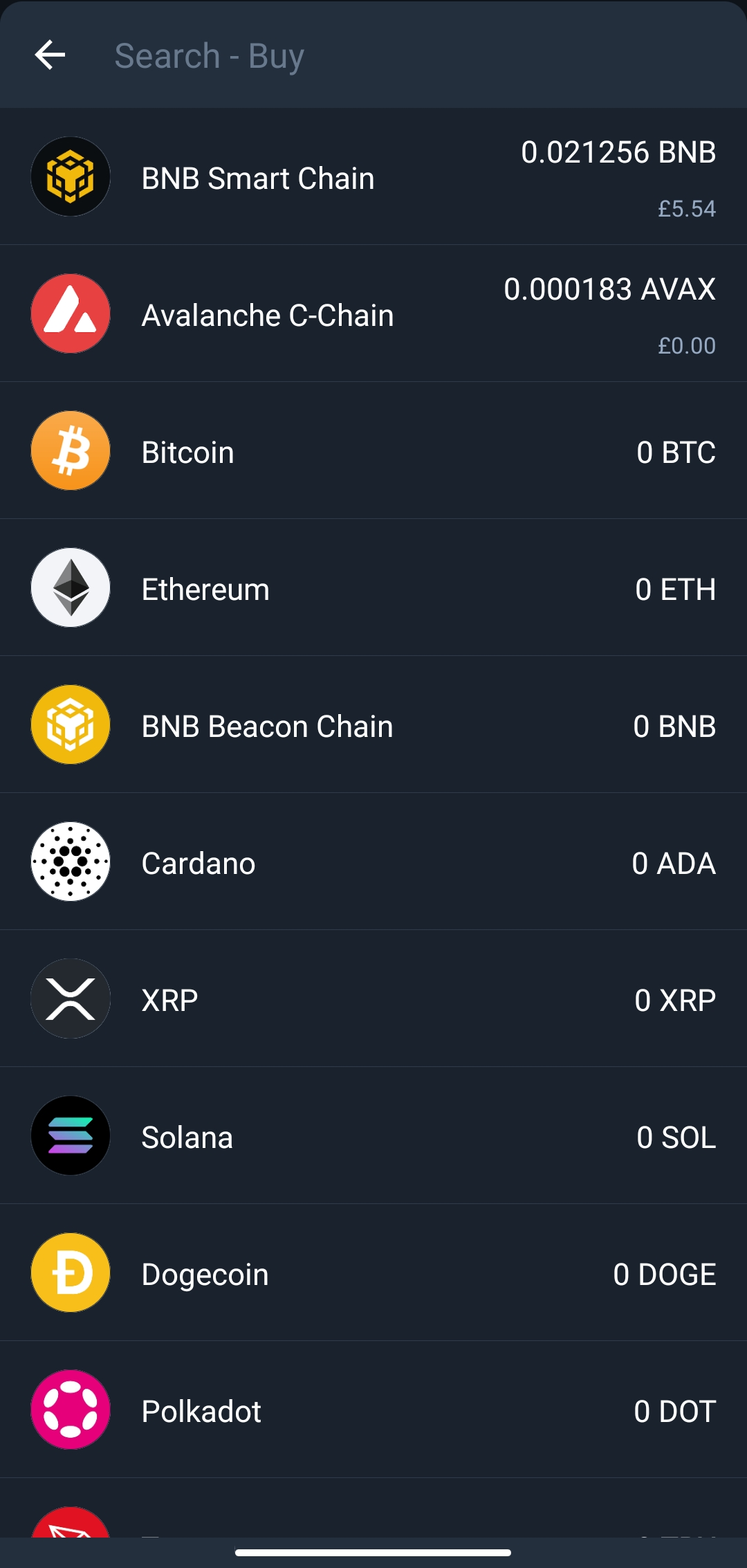Select Ethereum to buy

point(373,587)
